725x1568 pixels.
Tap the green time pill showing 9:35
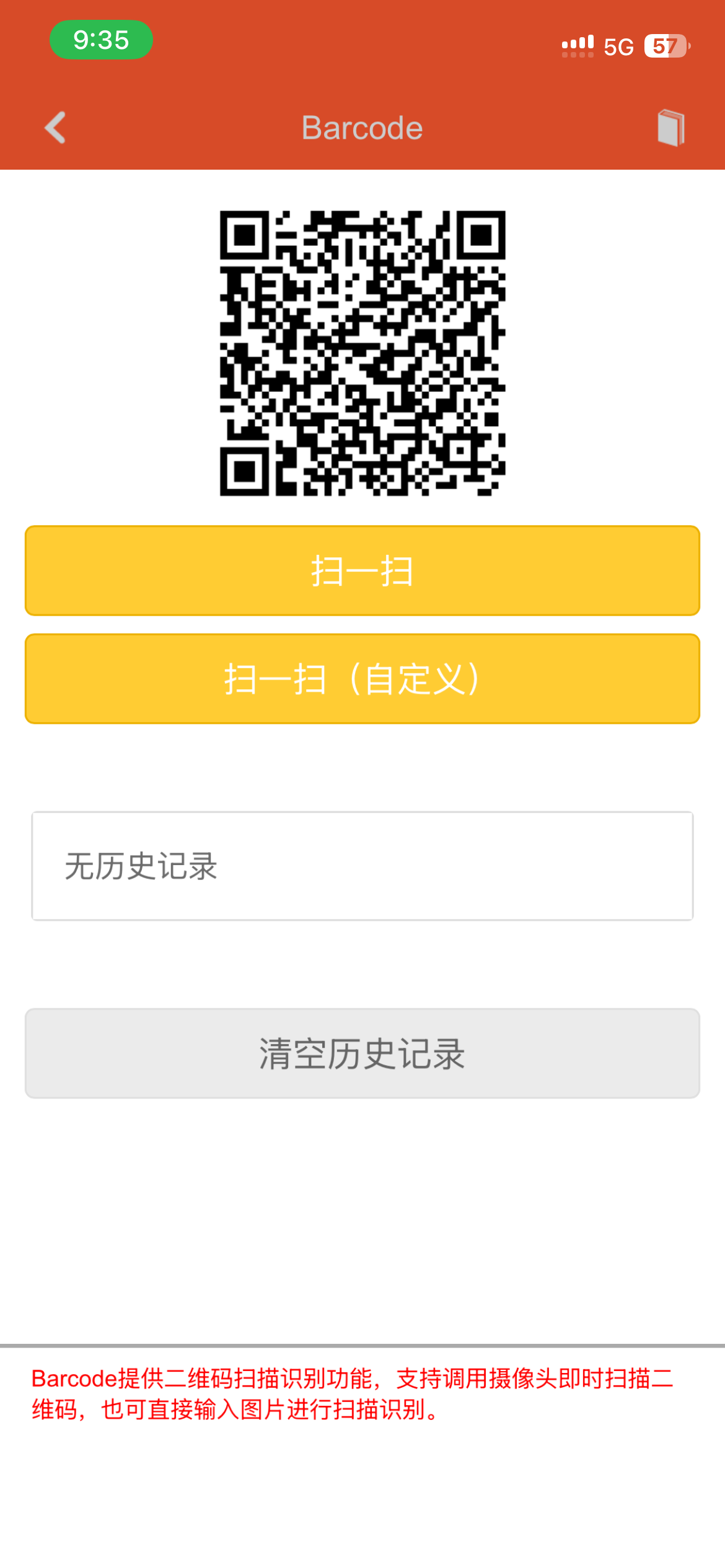click(101, 40)
